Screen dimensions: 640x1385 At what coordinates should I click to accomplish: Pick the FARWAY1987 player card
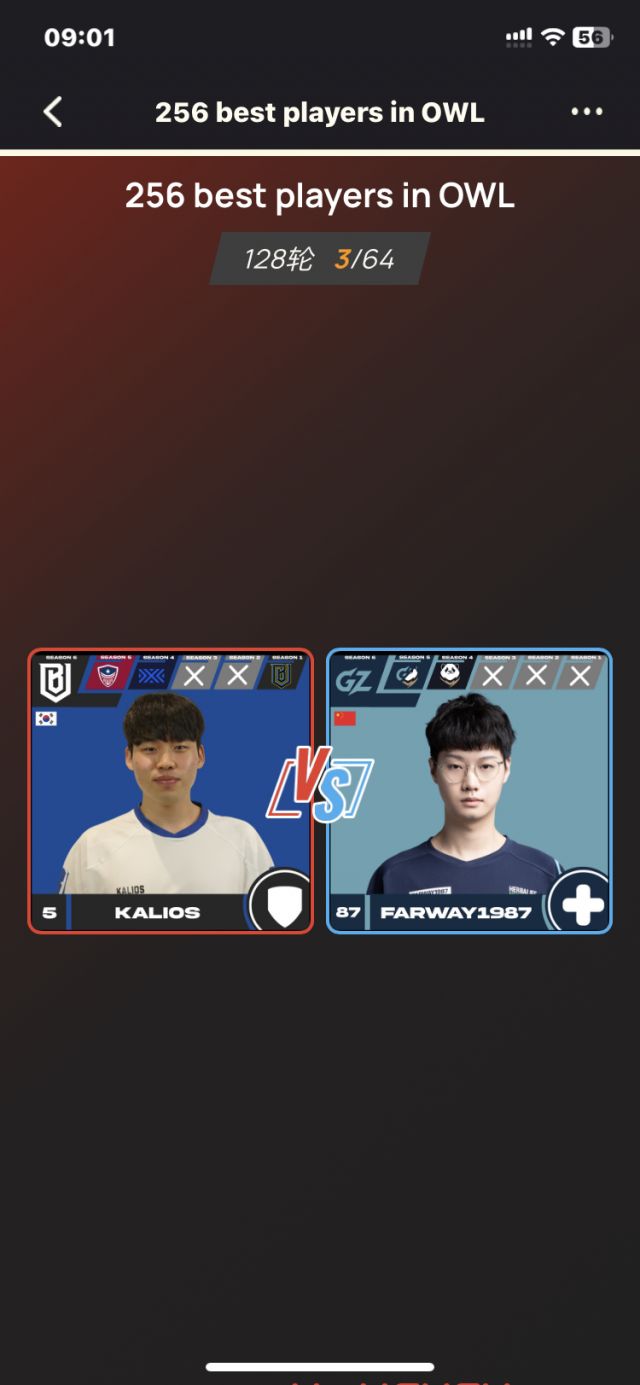pyautogui.click(x=469, y=790)
